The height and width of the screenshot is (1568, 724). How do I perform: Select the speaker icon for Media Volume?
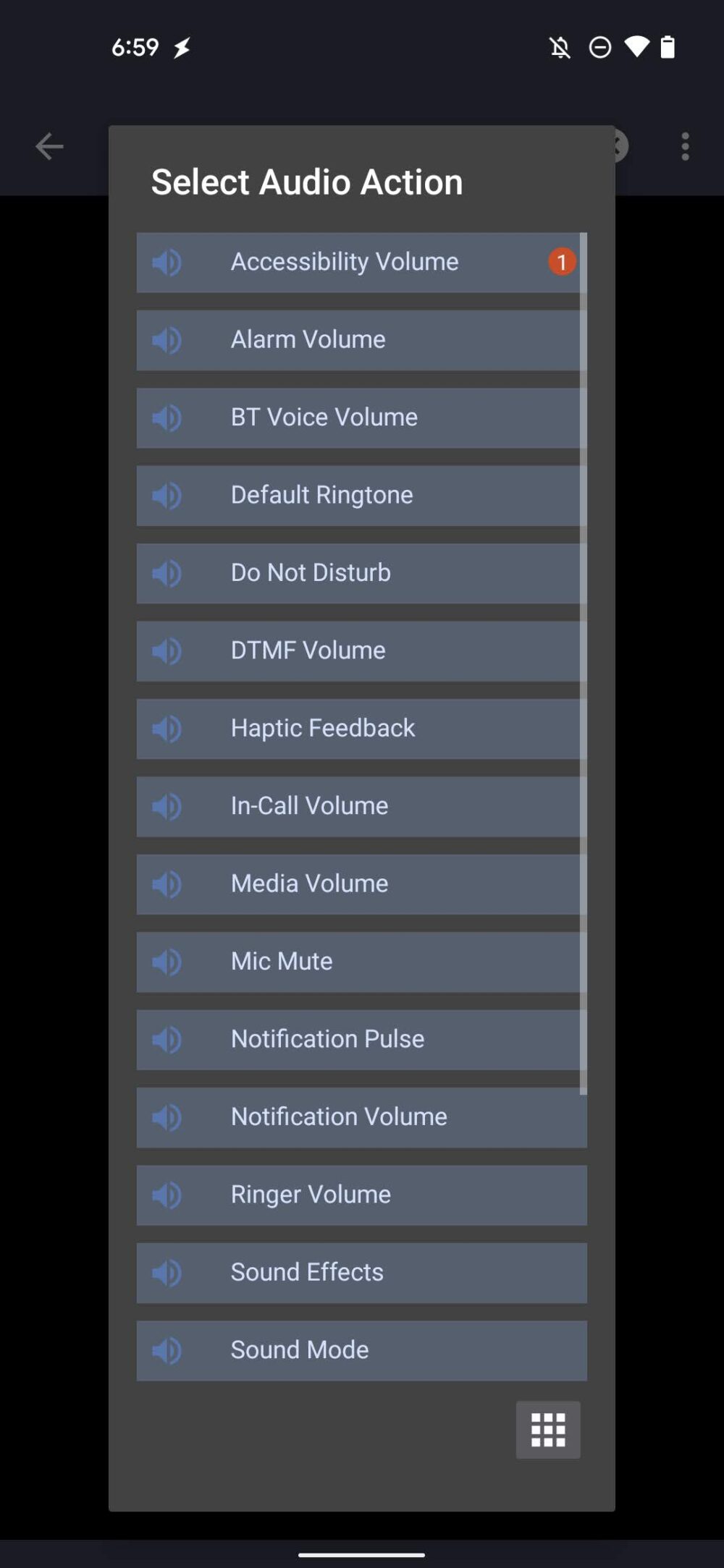click(x=167, y=884)
